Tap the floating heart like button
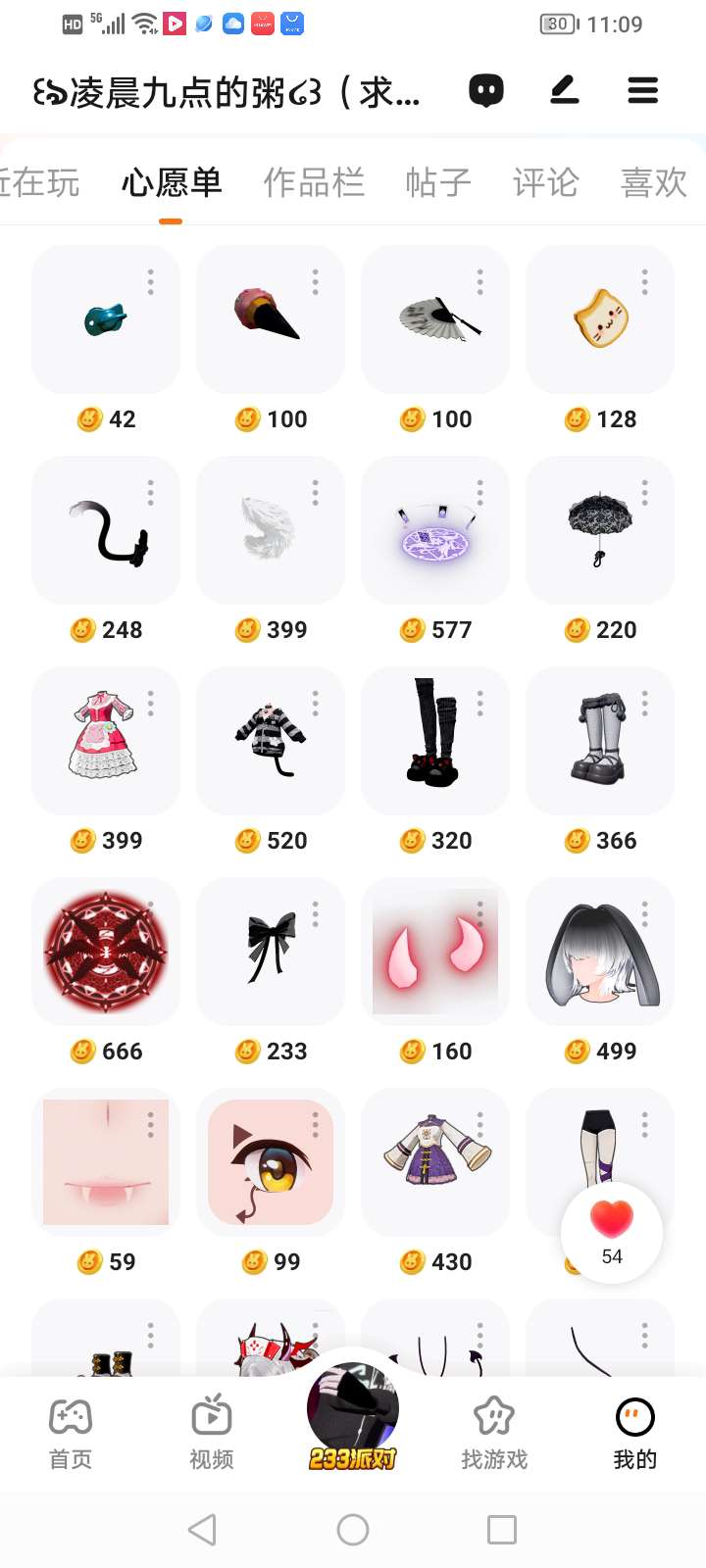 click(x=612, y=1231)
